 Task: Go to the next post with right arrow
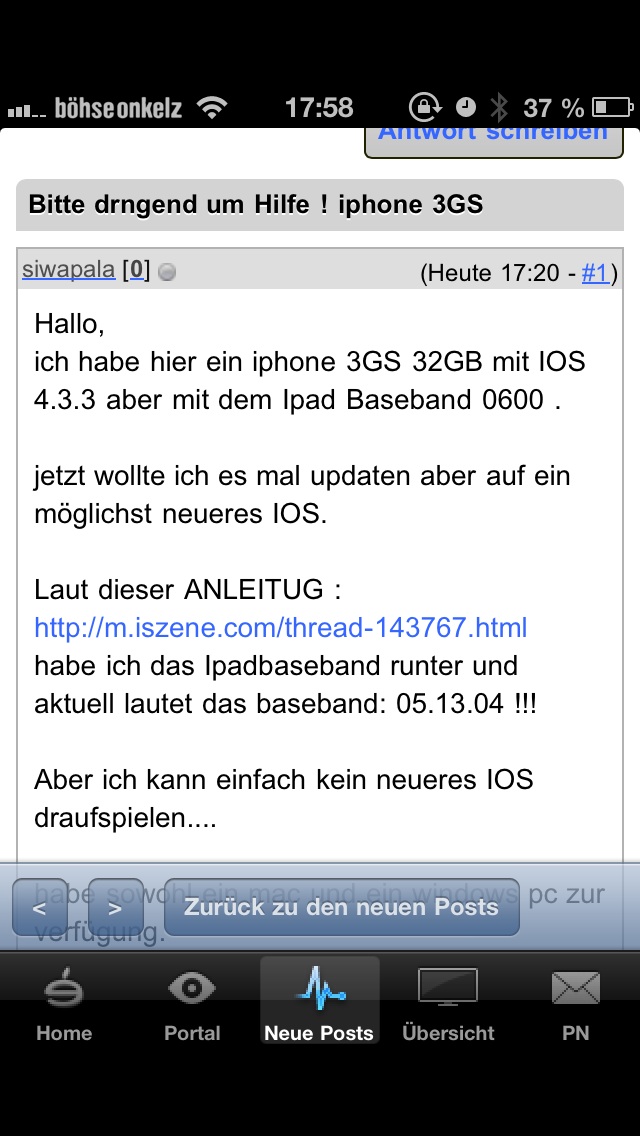click(115, 908)
